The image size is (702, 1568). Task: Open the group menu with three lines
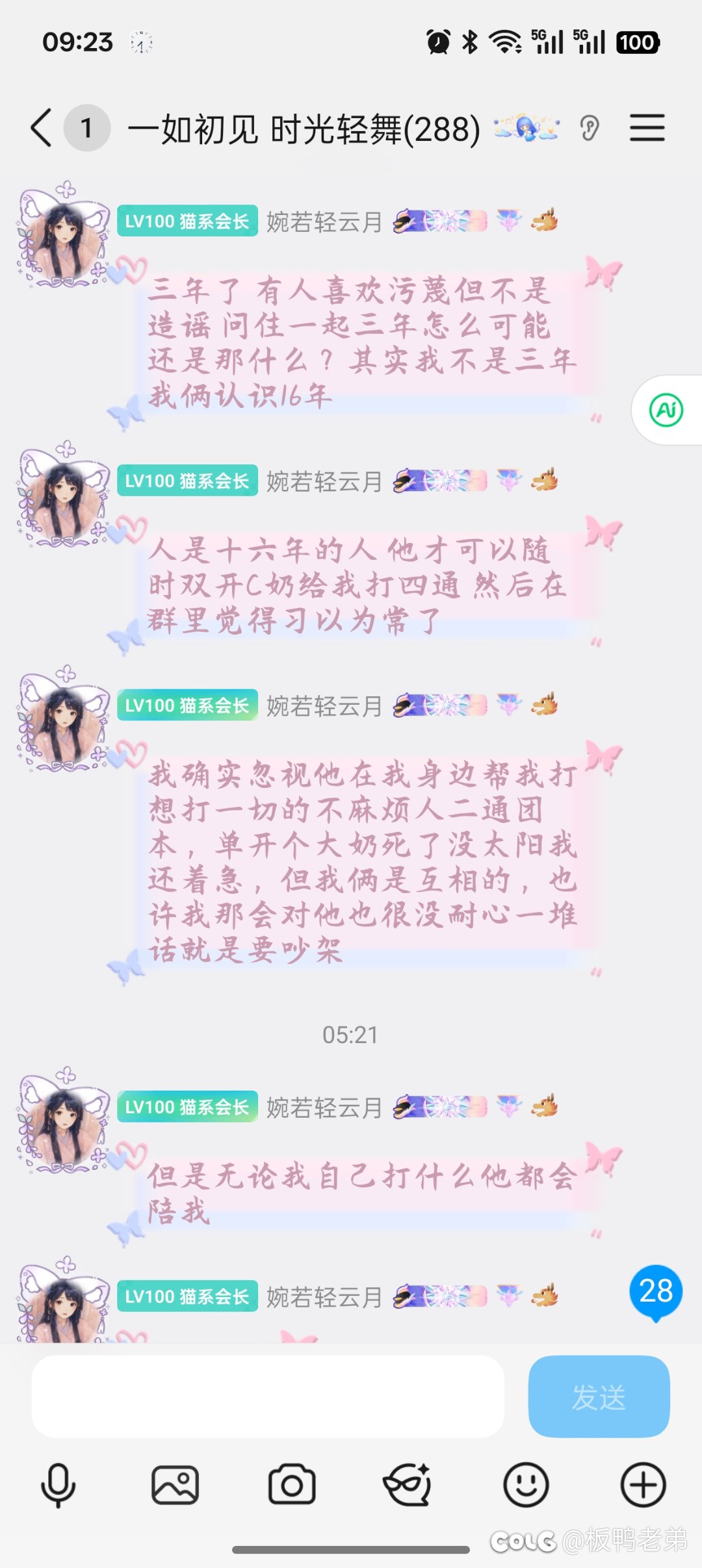click(647, 128)
